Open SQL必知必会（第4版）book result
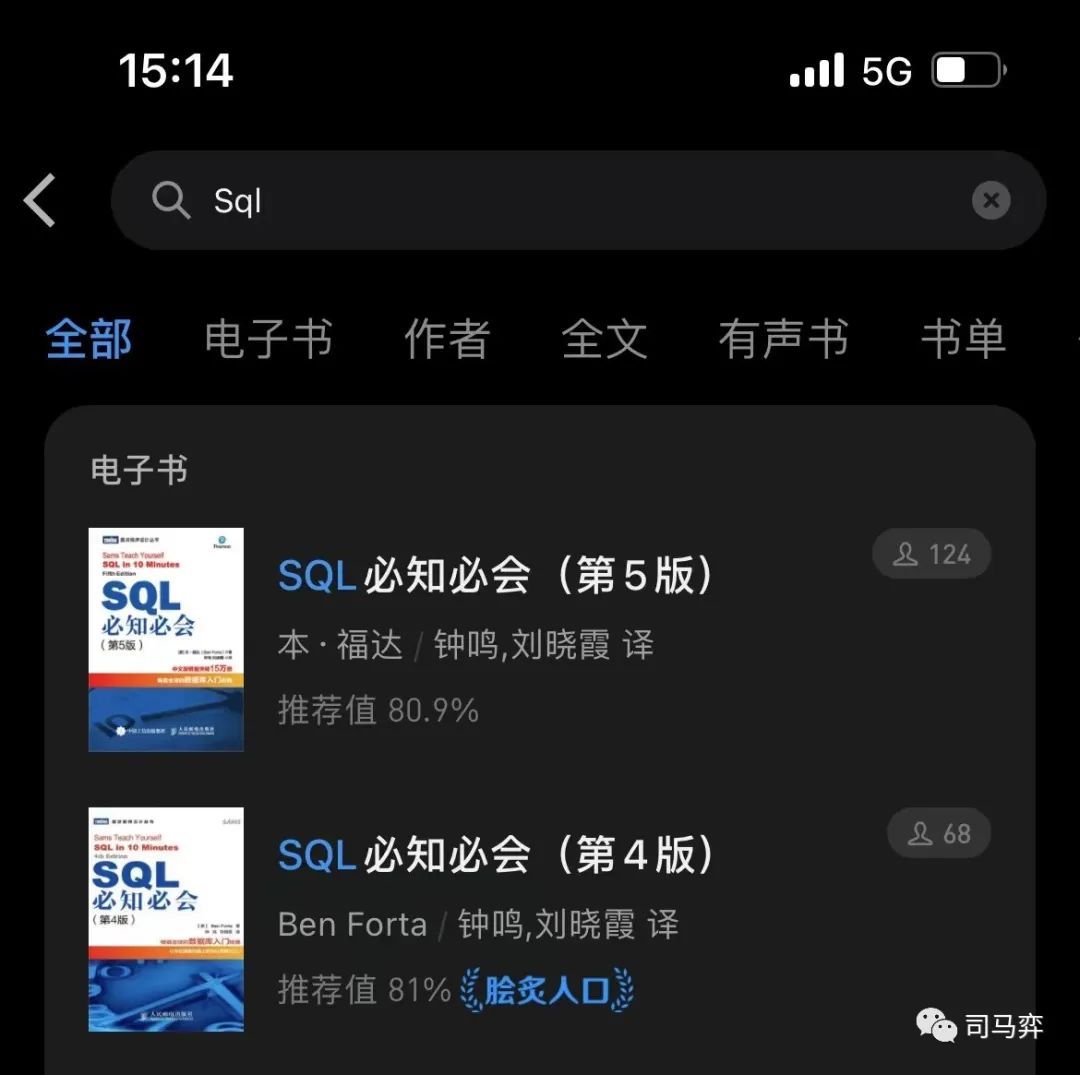The height and width of the screenshot is (1075, 1080). [496, 855]
